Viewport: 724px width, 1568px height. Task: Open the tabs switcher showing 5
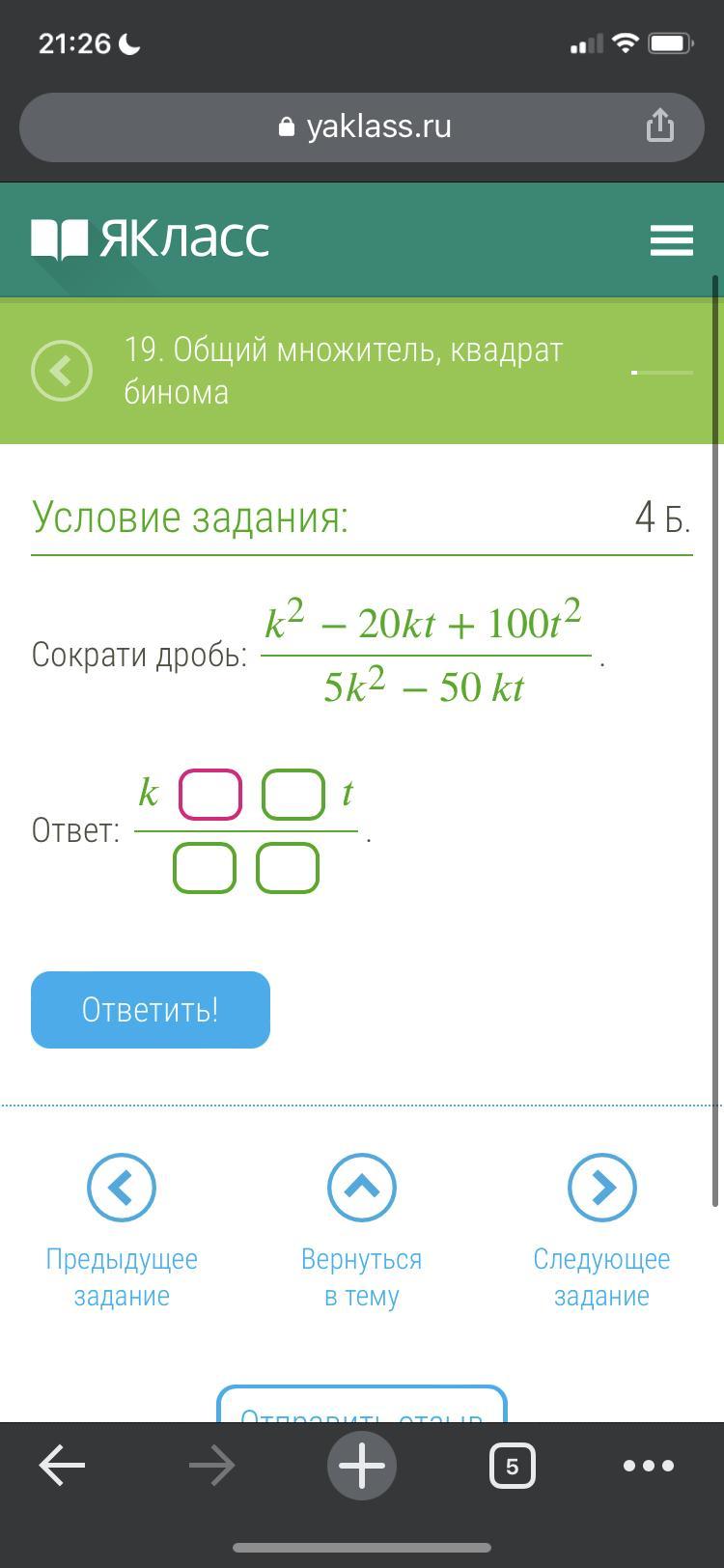[x=512, y=1466]
